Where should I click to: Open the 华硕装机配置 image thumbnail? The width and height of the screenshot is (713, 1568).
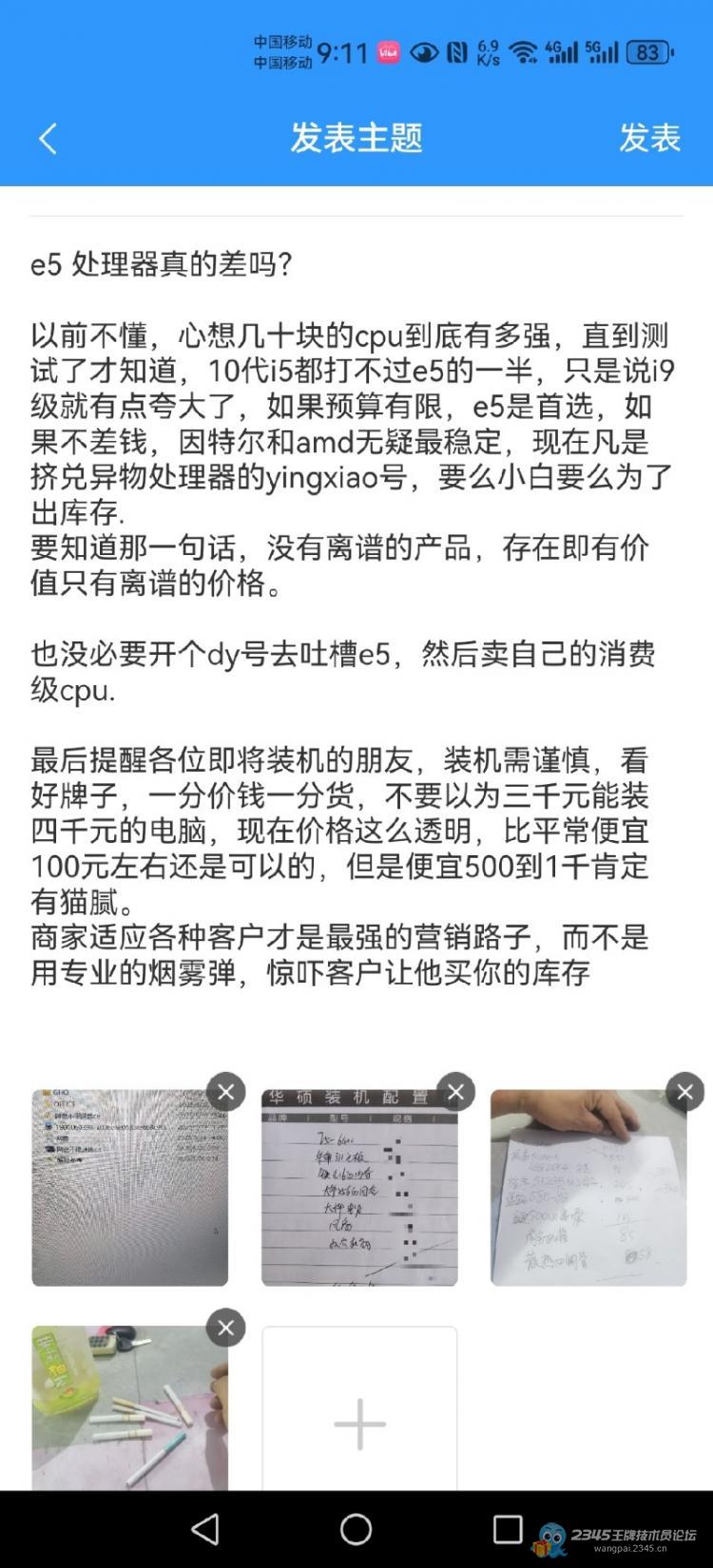[x=359, y=1188]
